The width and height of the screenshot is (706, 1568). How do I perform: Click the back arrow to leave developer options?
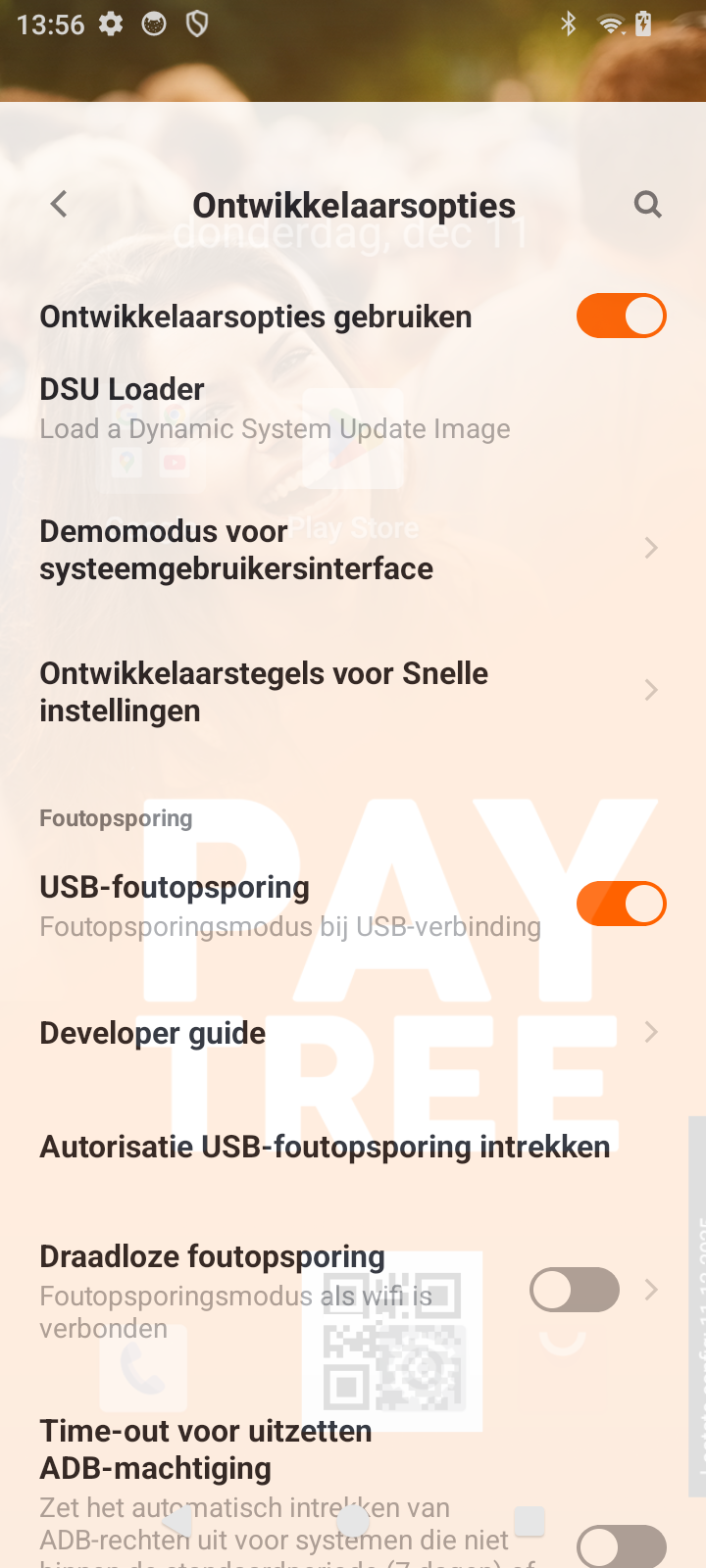tap(58, 204)
